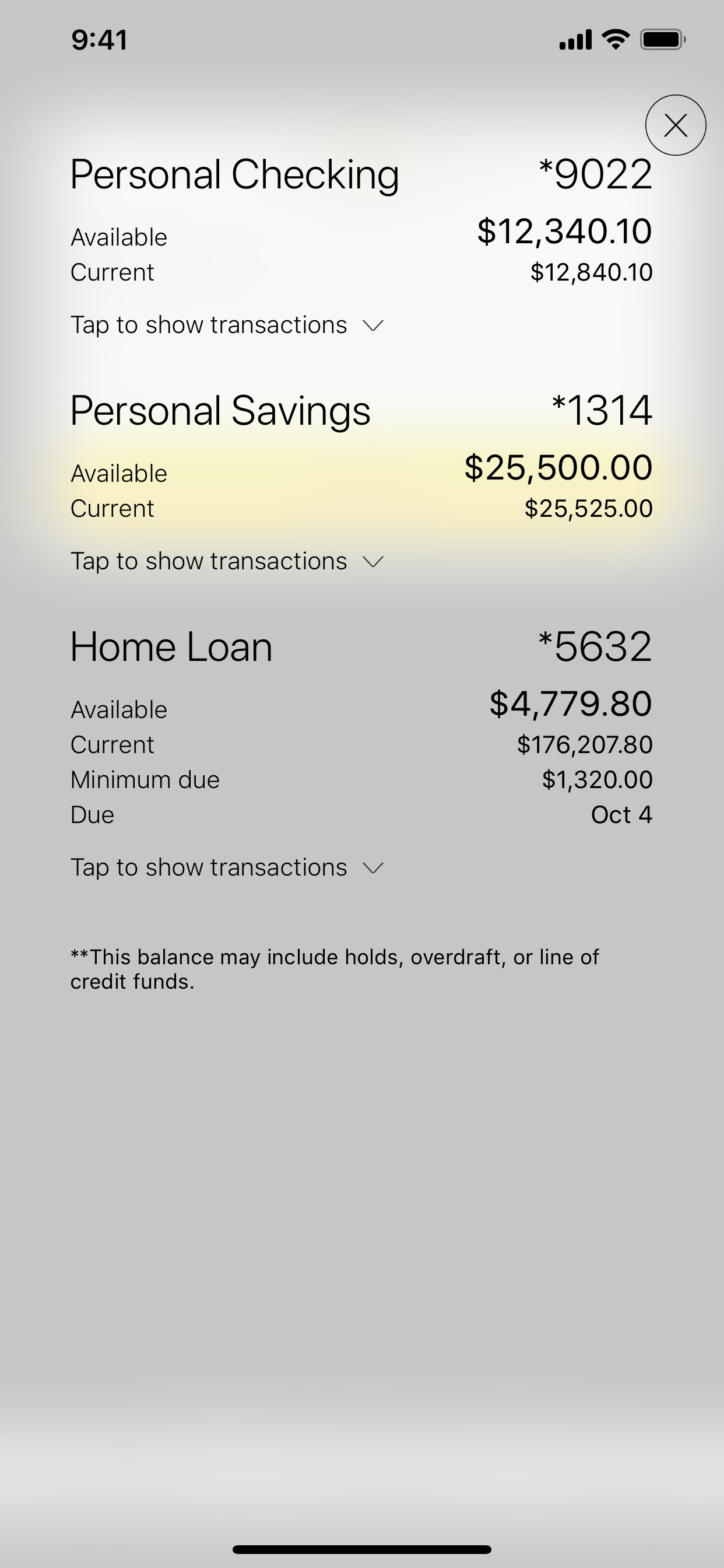Viewport: 724px width, 1568px height.
Task: Tap the chevron beside Personal Checking transactions
Action: [373, 326]
